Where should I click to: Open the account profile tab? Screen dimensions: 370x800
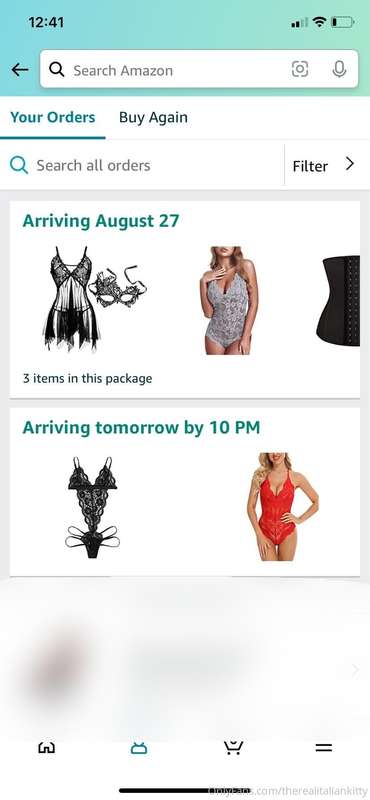pos(139,748)
